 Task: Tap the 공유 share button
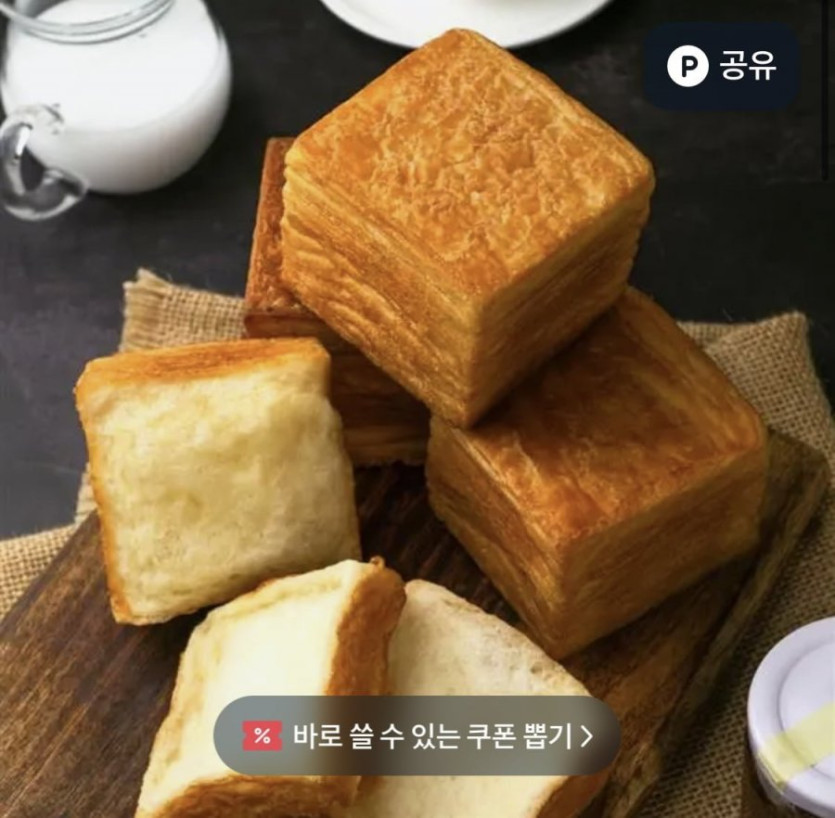[x=721, y=65]
